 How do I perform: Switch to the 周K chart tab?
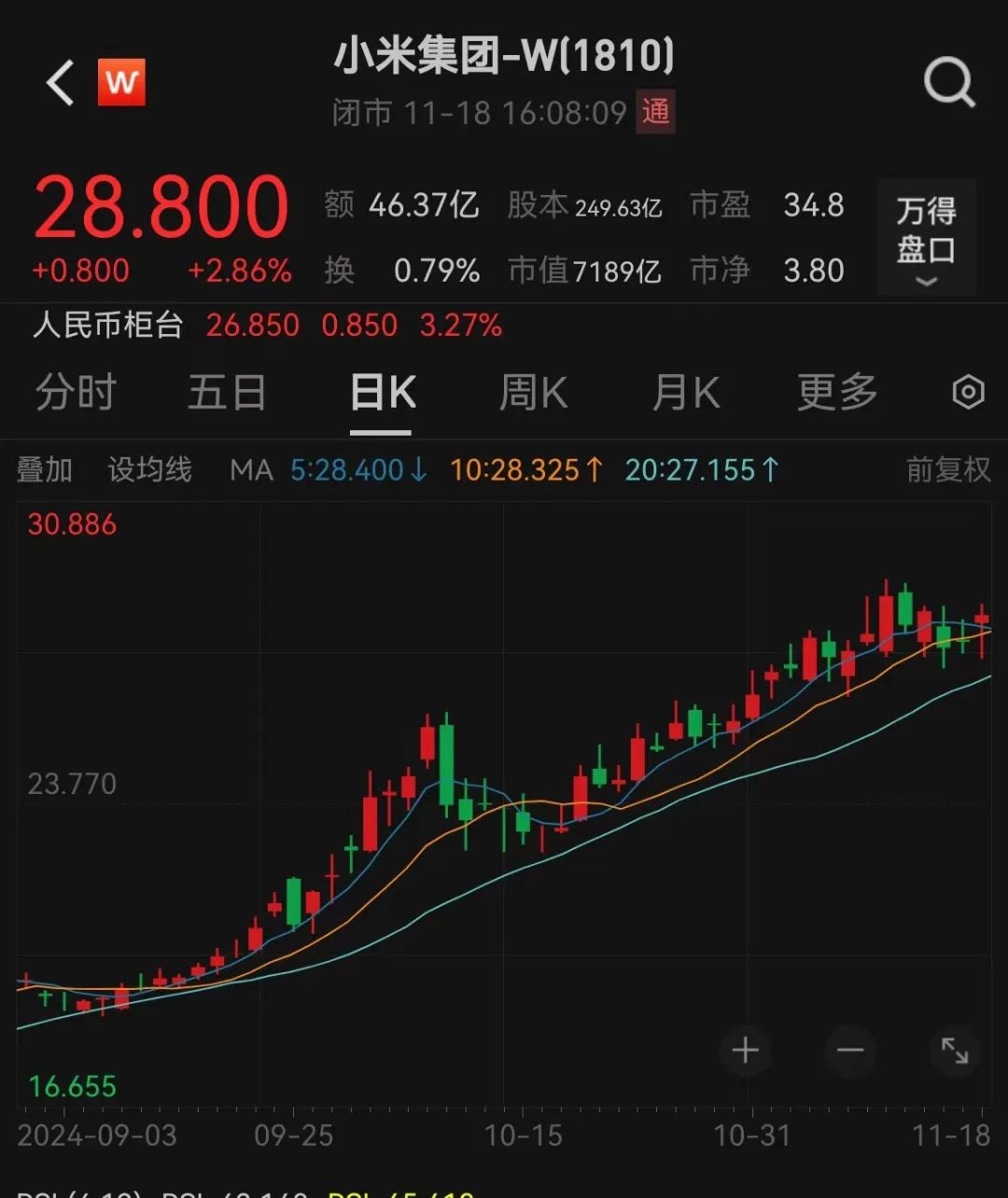[533, 392]
